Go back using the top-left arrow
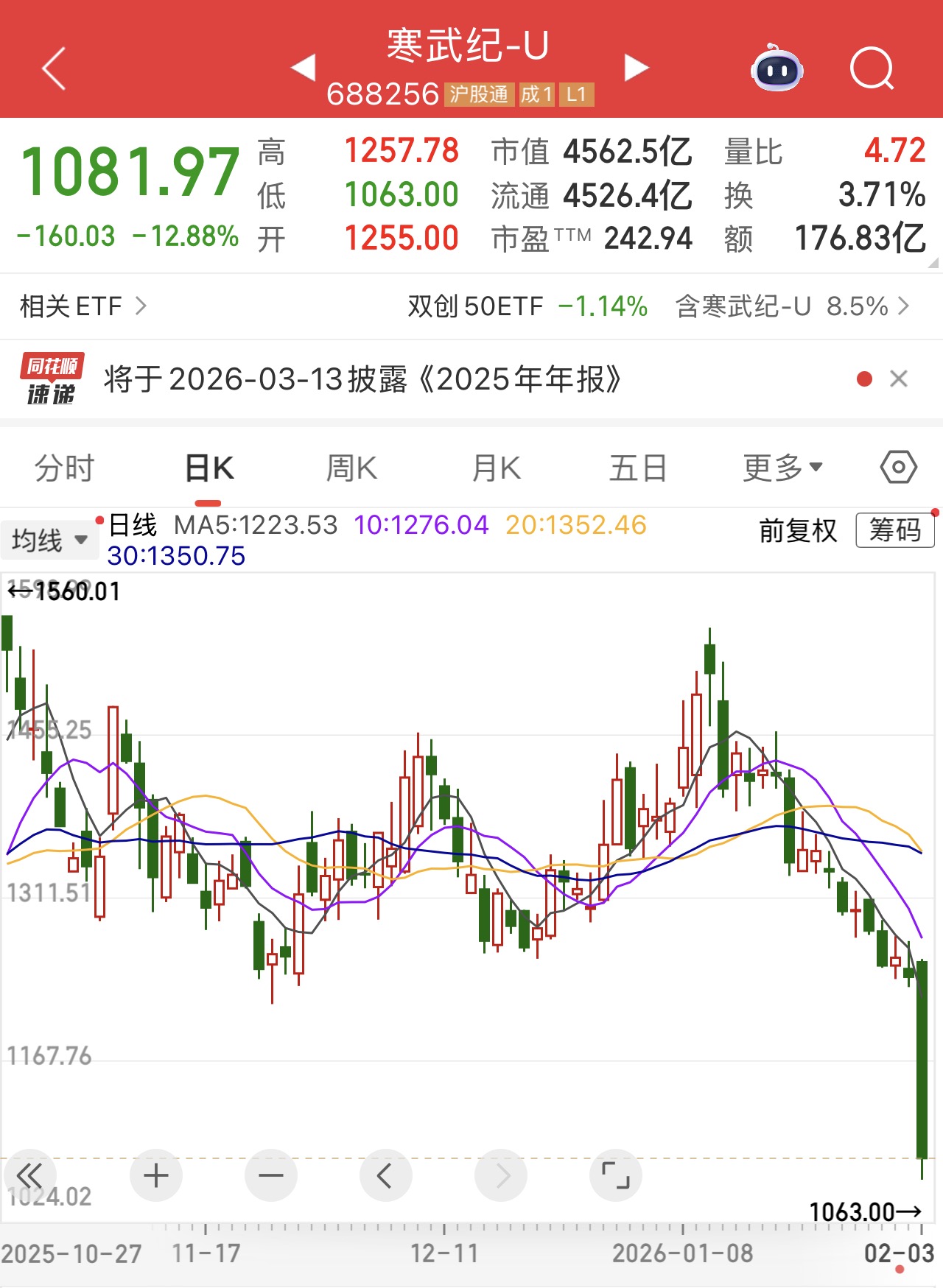The height and width of the screenshot is (1288, 943). pyautogui.click(x=54, y=68)
